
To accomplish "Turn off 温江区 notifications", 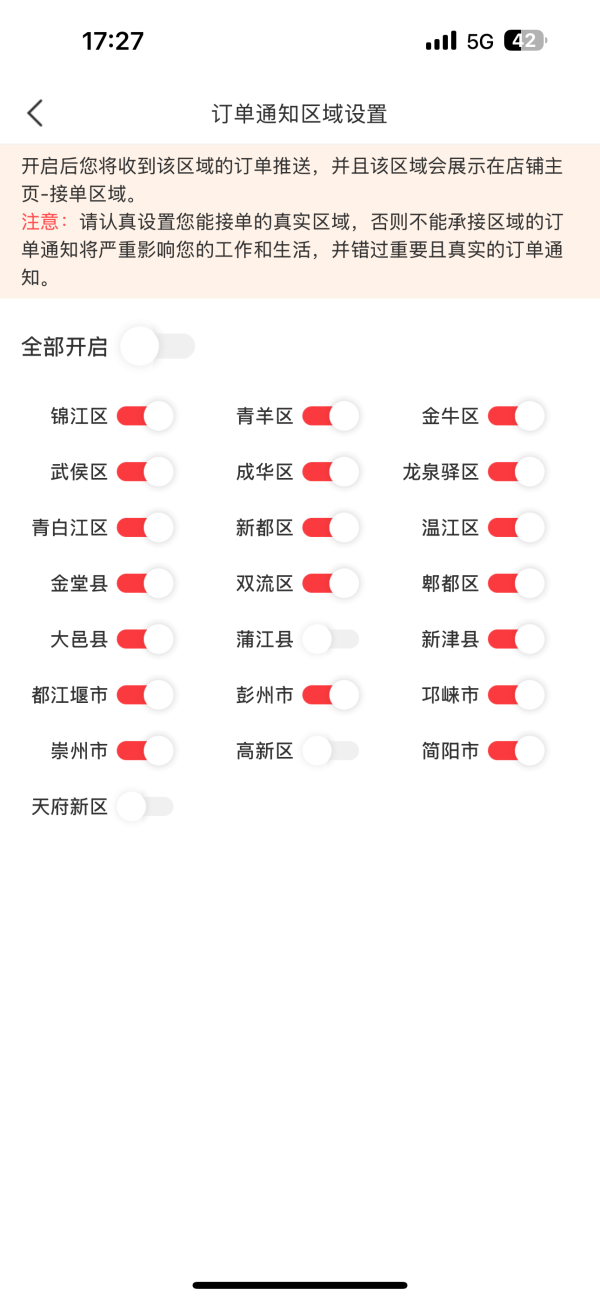I will [516, 527].
